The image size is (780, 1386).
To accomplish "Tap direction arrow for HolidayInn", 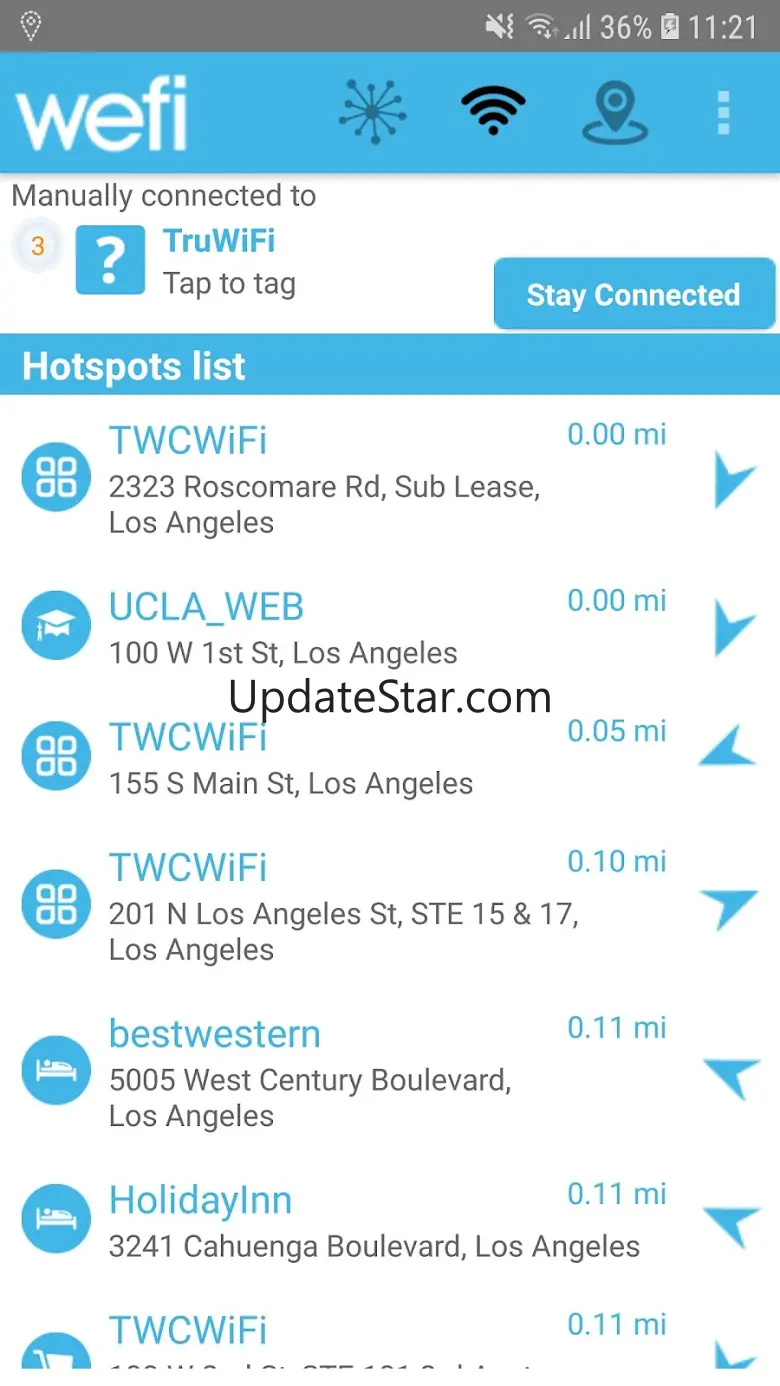I will point(733,1224).
